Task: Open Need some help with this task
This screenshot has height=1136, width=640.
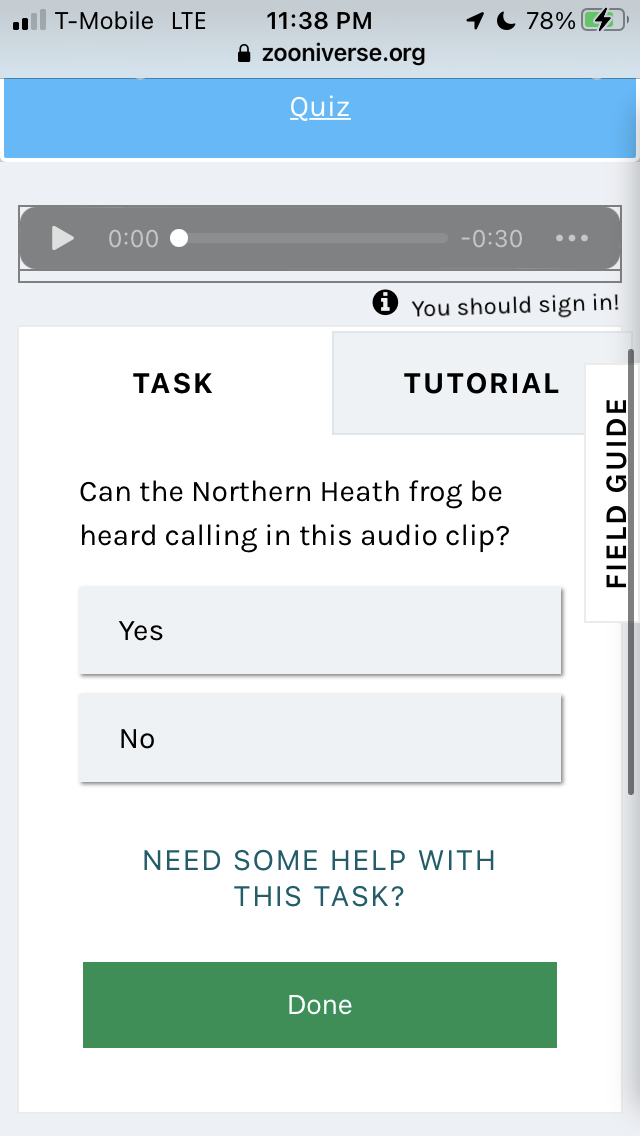Action: click(x=320, y=878)
